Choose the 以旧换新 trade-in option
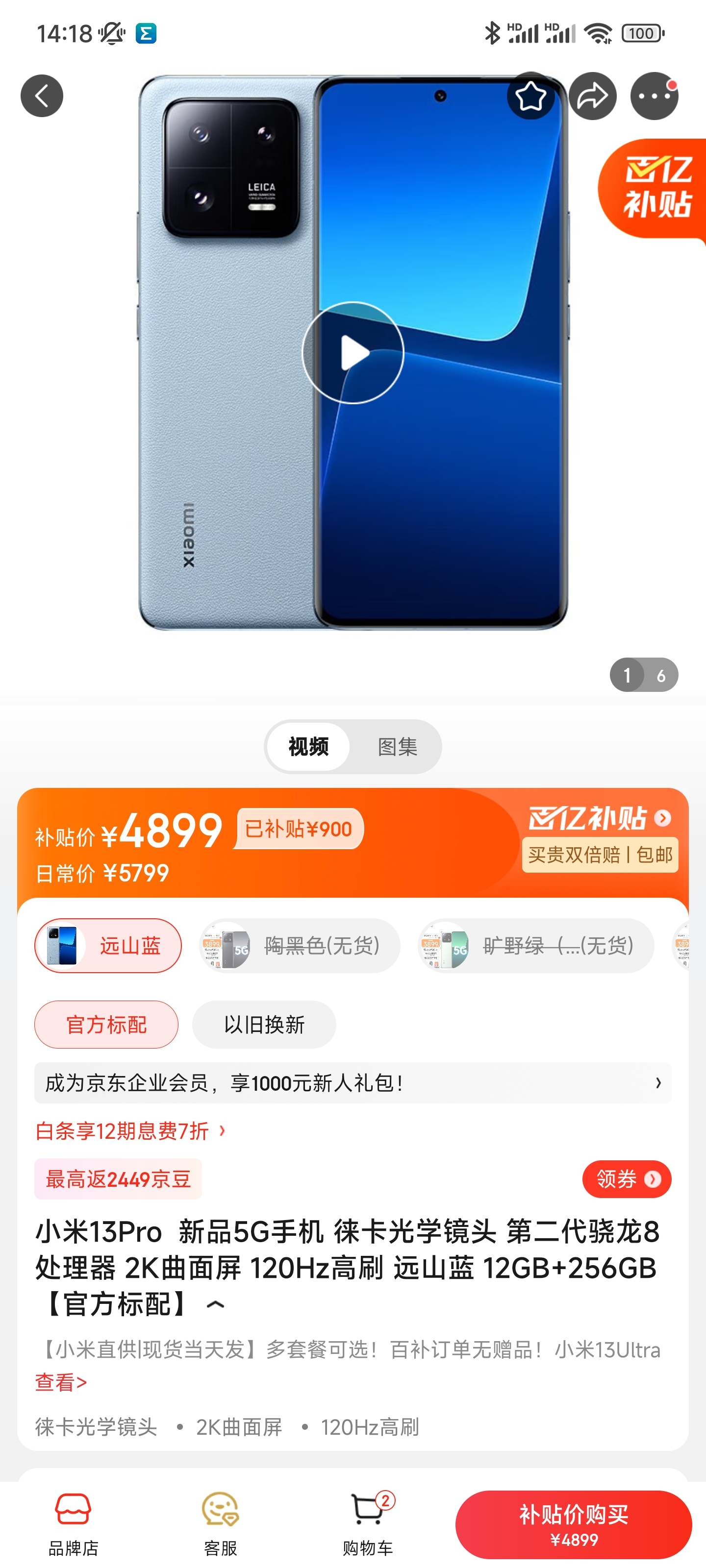This screenshot has height=1568, width=706. pos(264,1025)
